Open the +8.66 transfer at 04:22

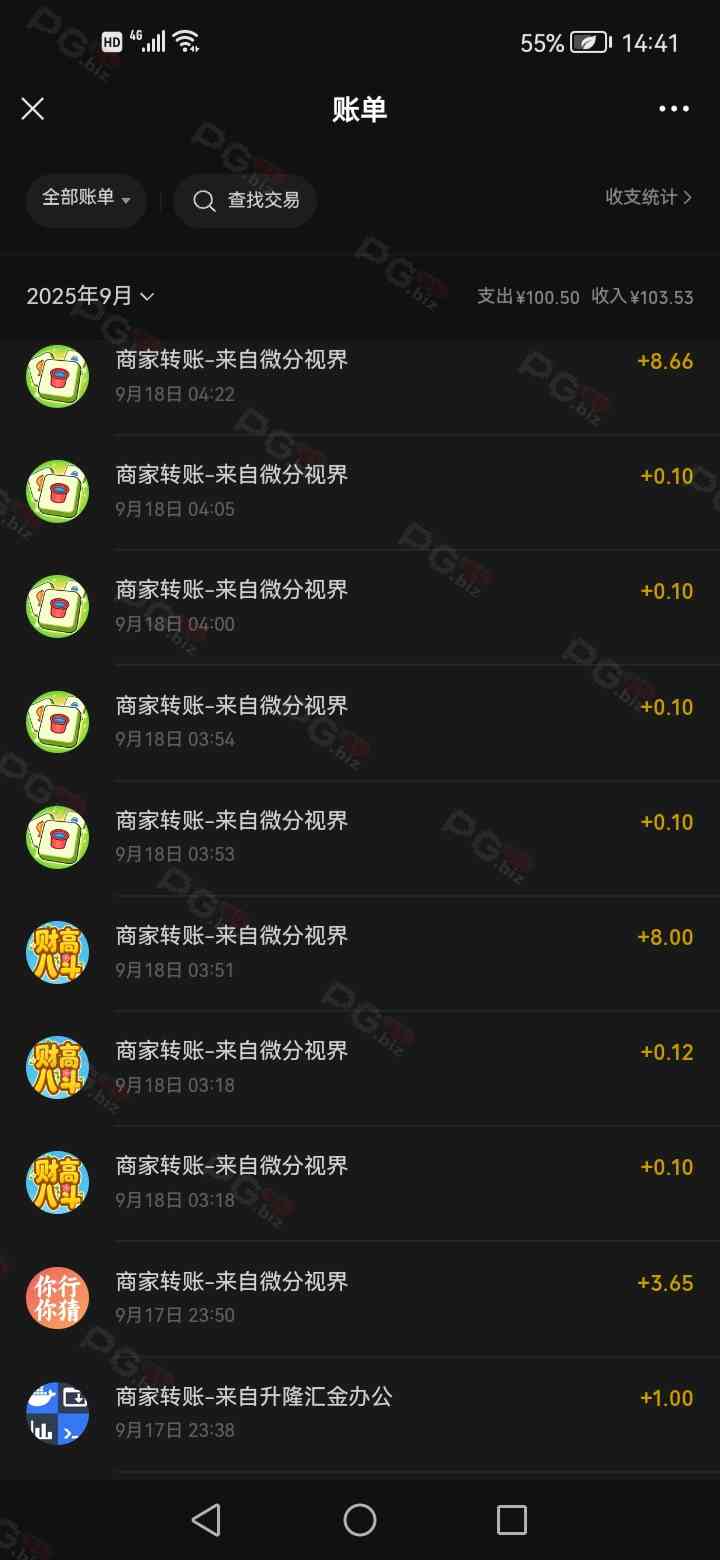click(400, 376)
